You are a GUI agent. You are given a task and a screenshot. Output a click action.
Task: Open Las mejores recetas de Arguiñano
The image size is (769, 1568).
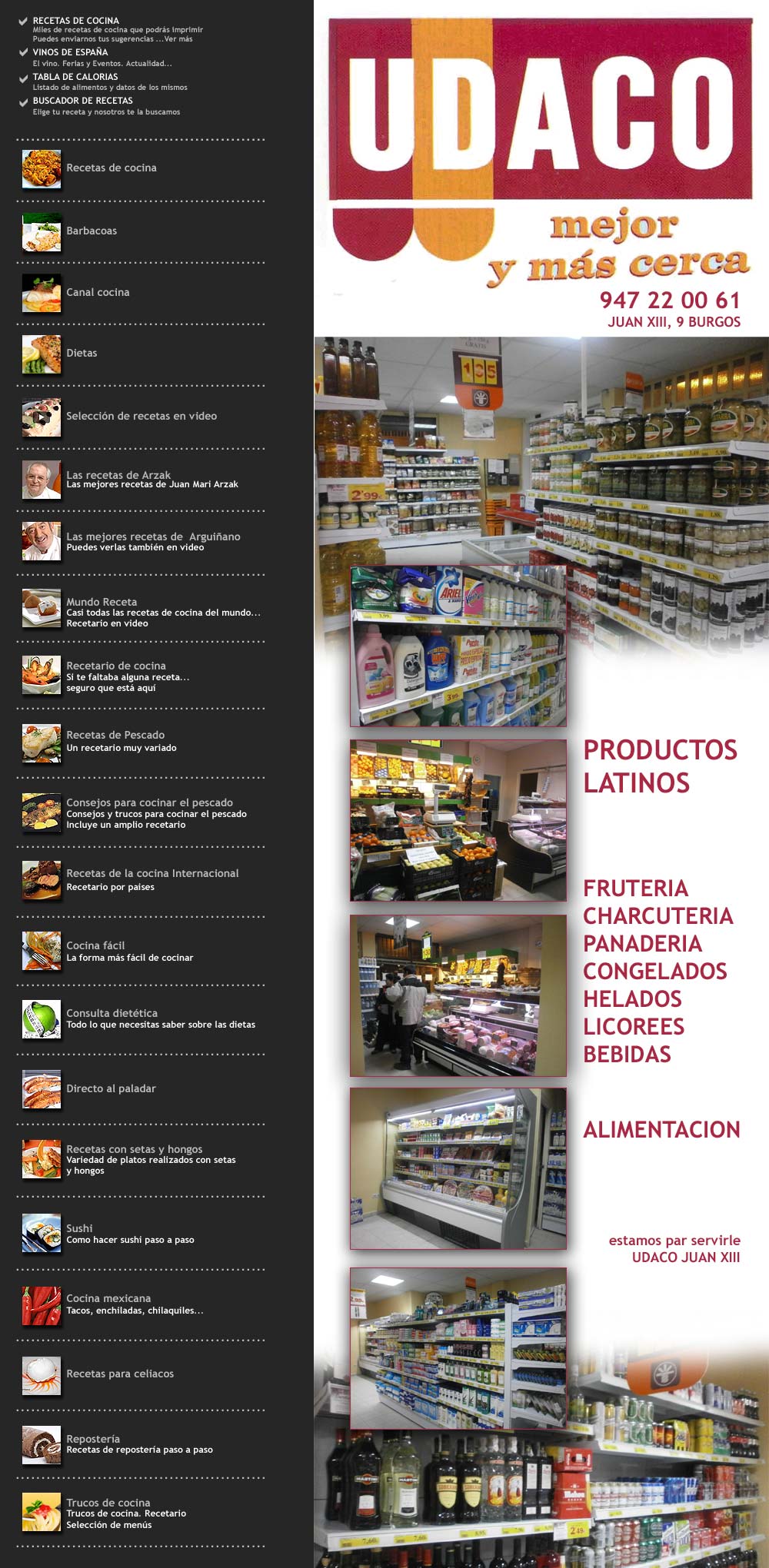tap(153, 537)
